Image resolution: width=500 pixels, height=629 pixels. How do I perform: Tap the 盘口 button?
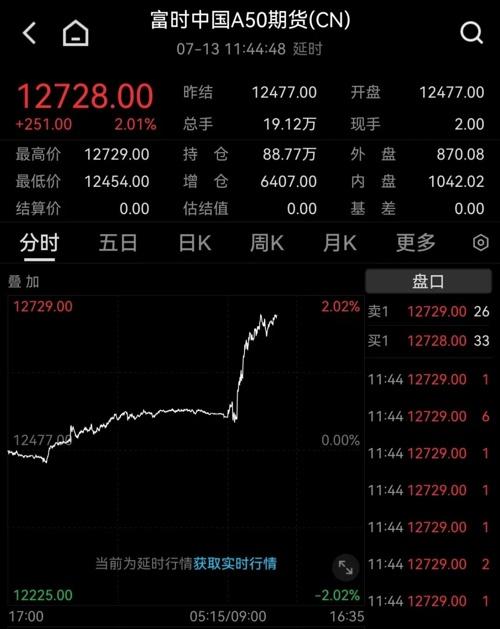428,282
